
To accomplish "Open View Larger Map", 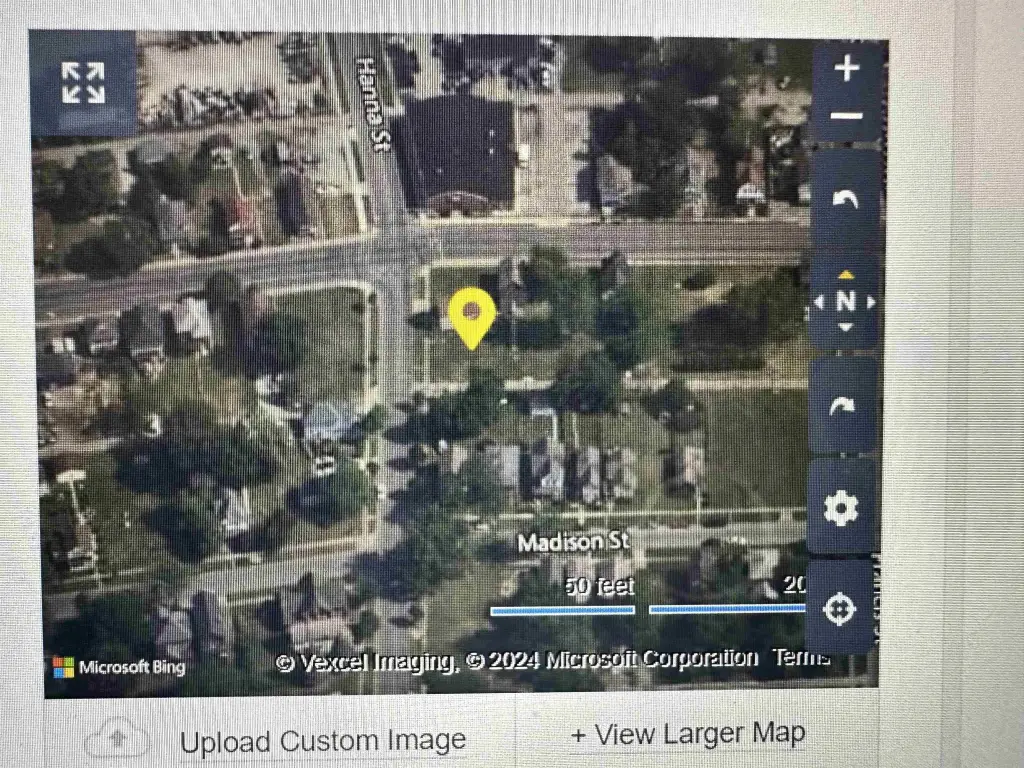I will [x=688, y=734].
